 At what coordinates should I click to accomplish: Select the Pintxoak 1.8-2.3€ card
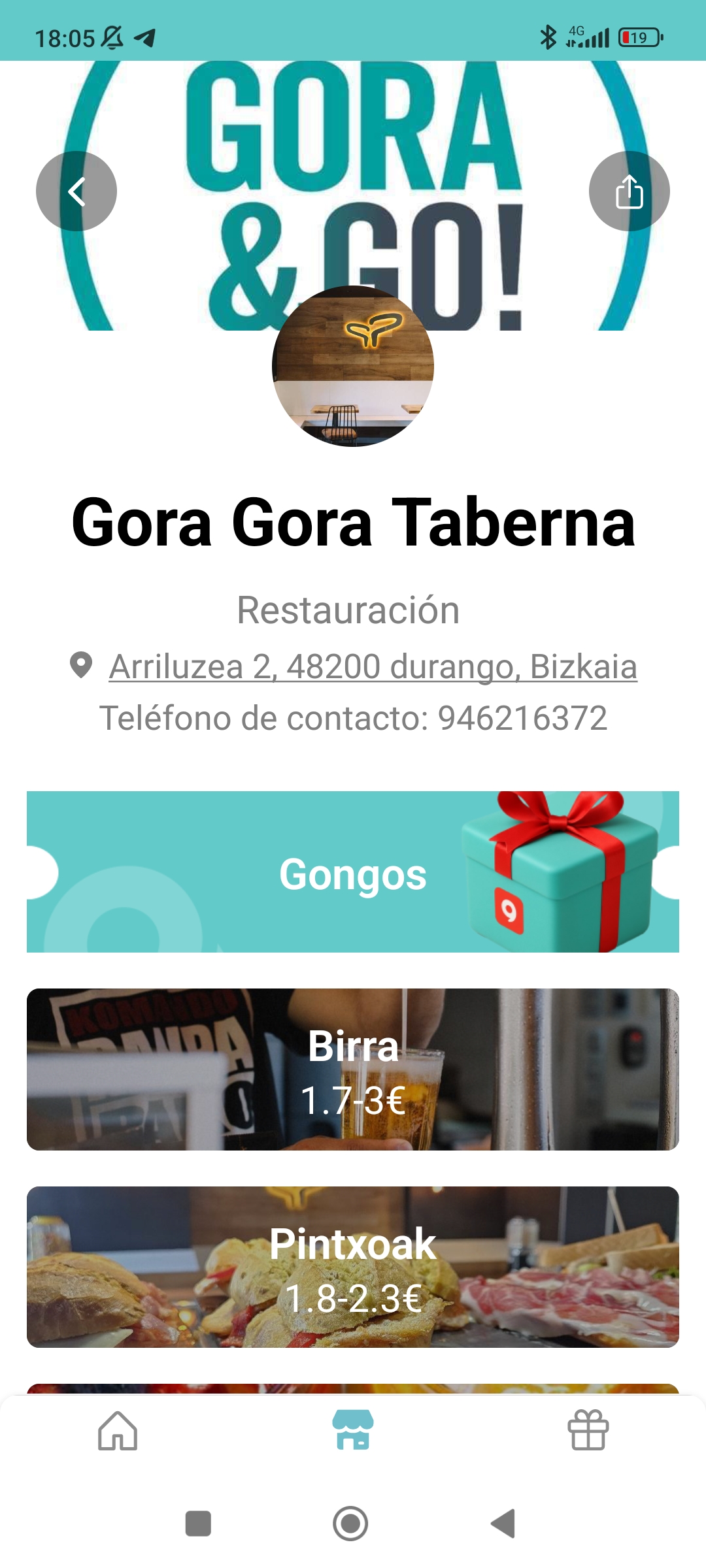(353, 1267)
